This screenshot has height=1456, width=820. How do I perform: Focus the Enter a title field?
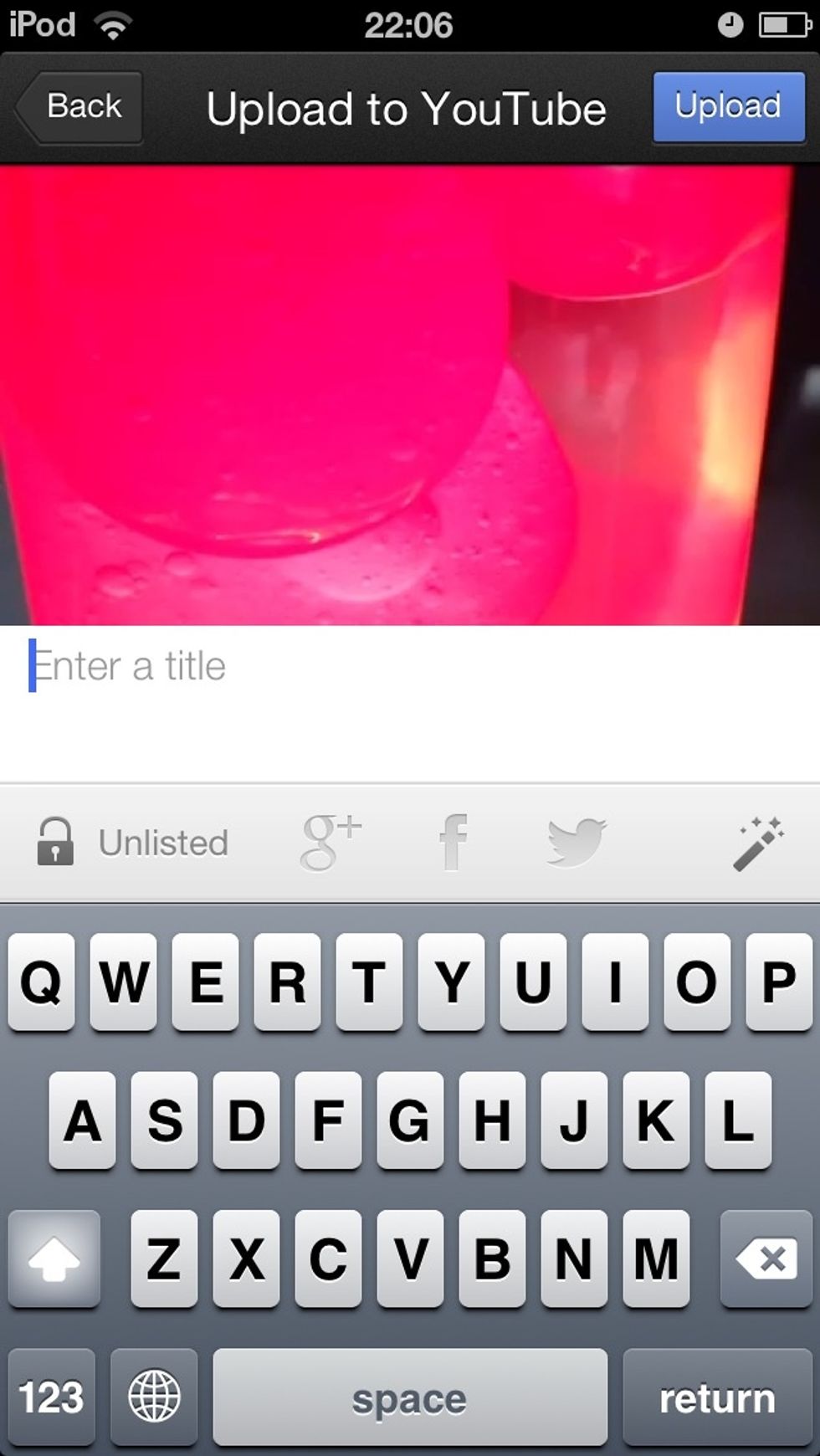[408, 668]
